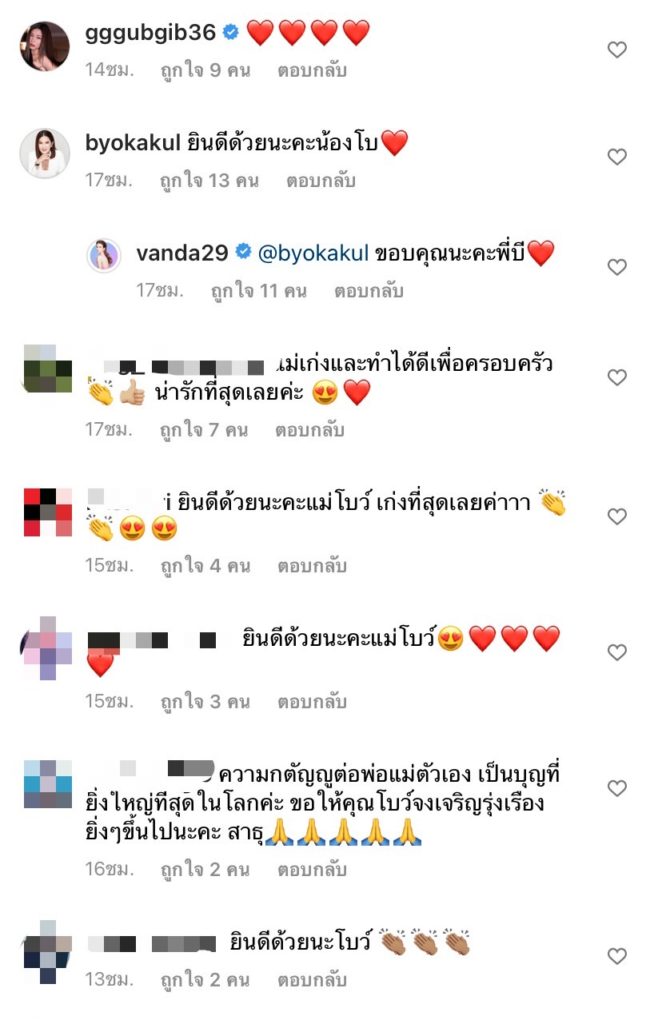Like vanda29's reply to byokakul
Viewport: 662px width, 1024px height.
617,267
